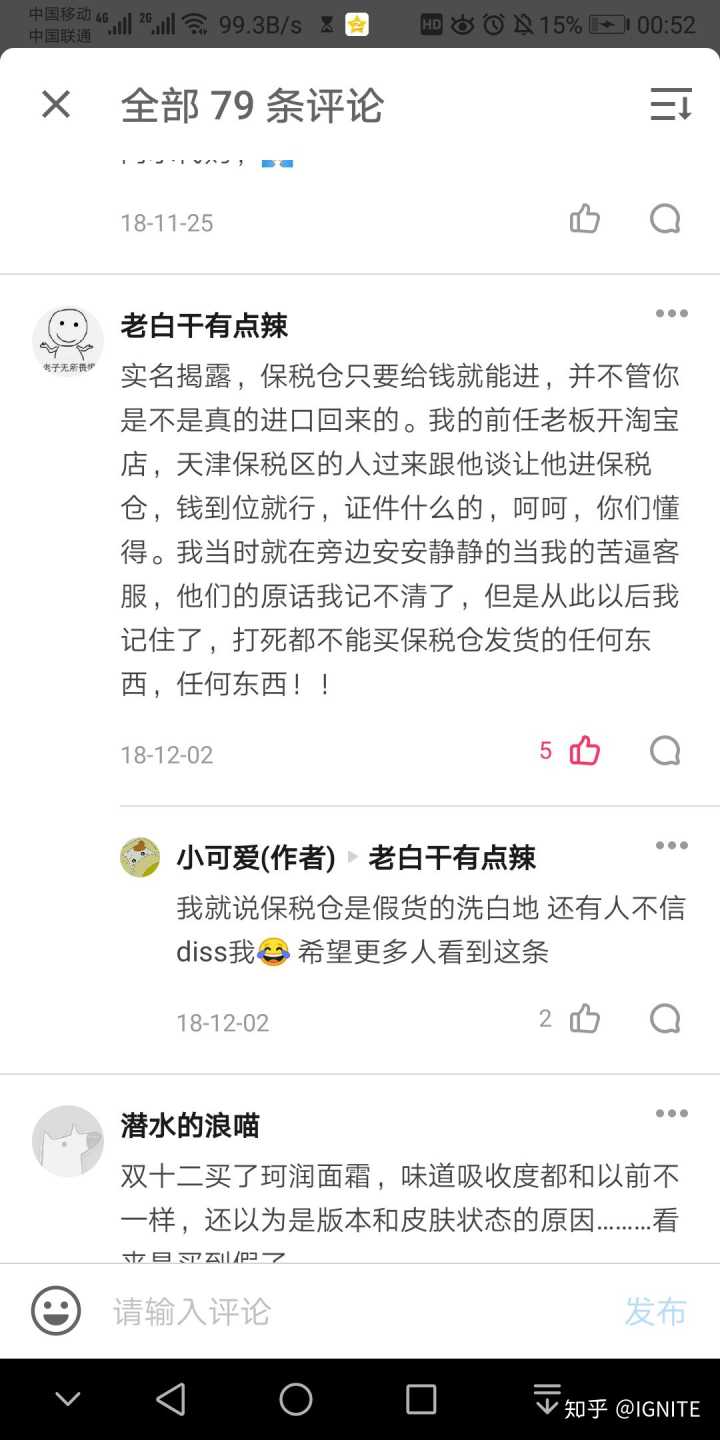The width and height of the screenshot is (720, 1440).
Task: Reply to the comment dated 18-11-25
Action: [665, 219]
